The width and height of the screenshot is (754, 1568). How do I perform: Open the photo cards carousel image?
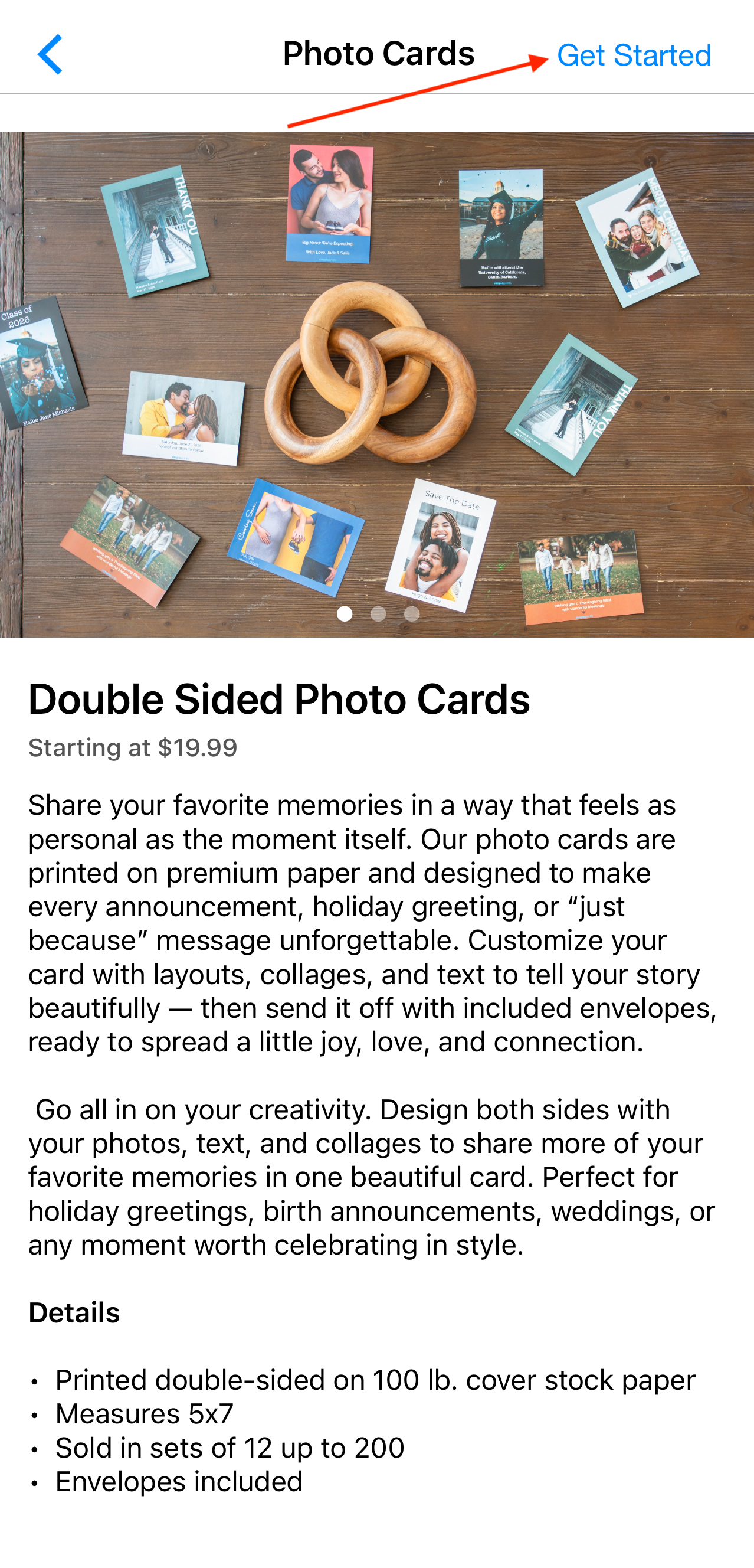(377, 384)
